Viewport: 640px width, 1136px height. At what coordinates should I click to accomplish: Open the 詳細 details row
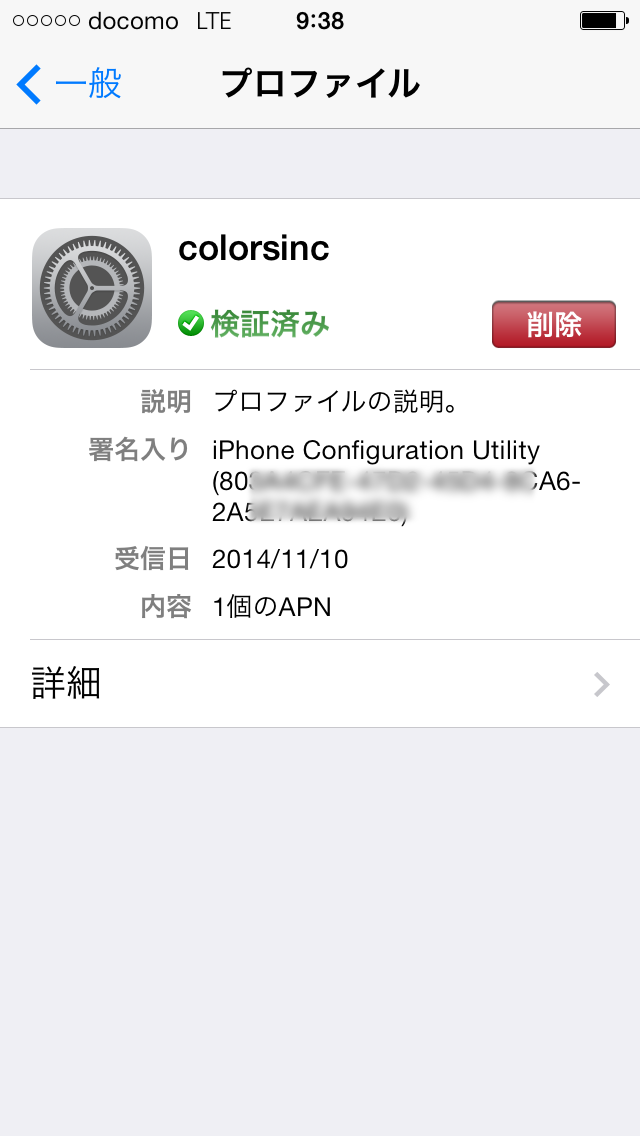tap(320, 684)
